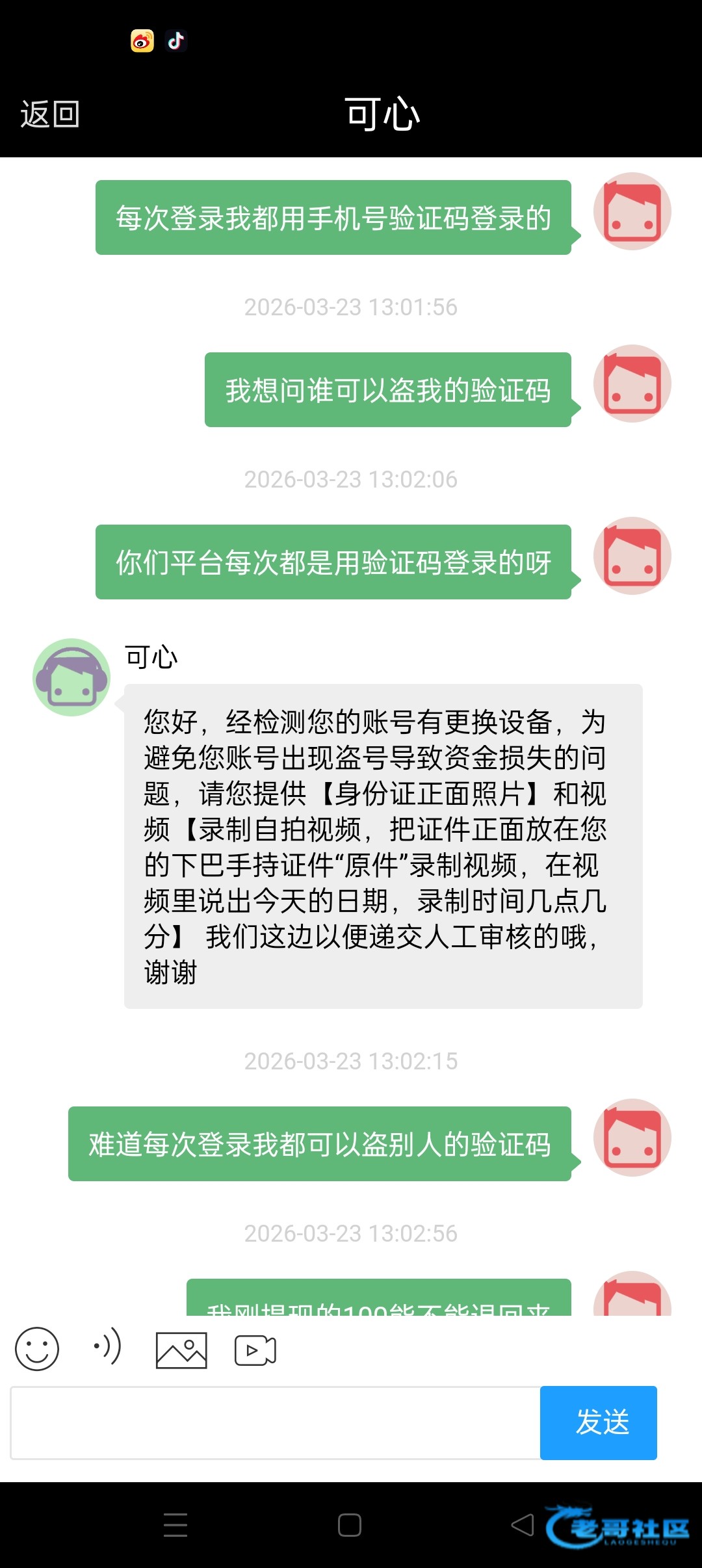Open the emoji picker
Image resolution: width=702 pixels, height=1568 pixels.
(37, 1349)
